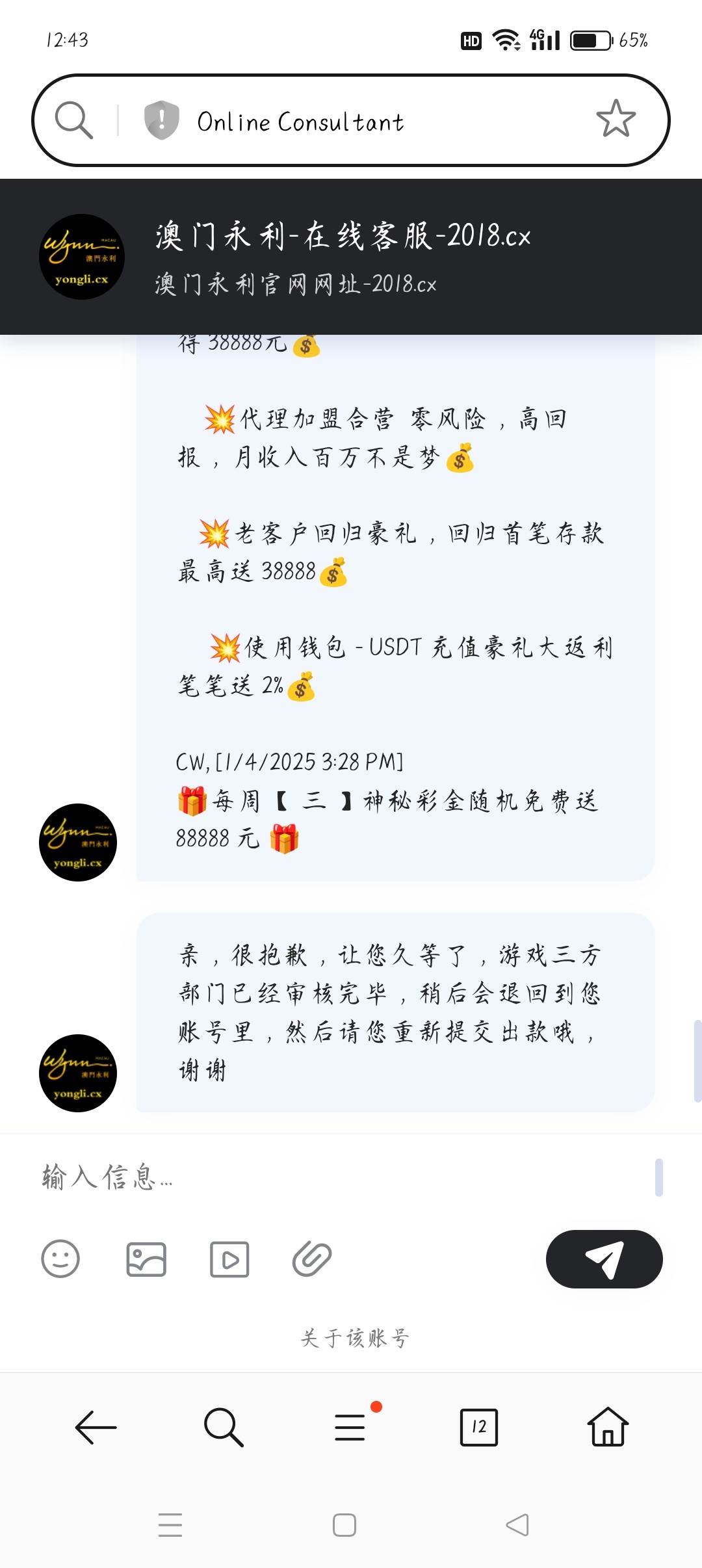Image resolution: width=702 pixels, height=1568 pixels.
Task: Go back with the browser back arrow
Action: pyautogui.click(x=96, y=1428)
